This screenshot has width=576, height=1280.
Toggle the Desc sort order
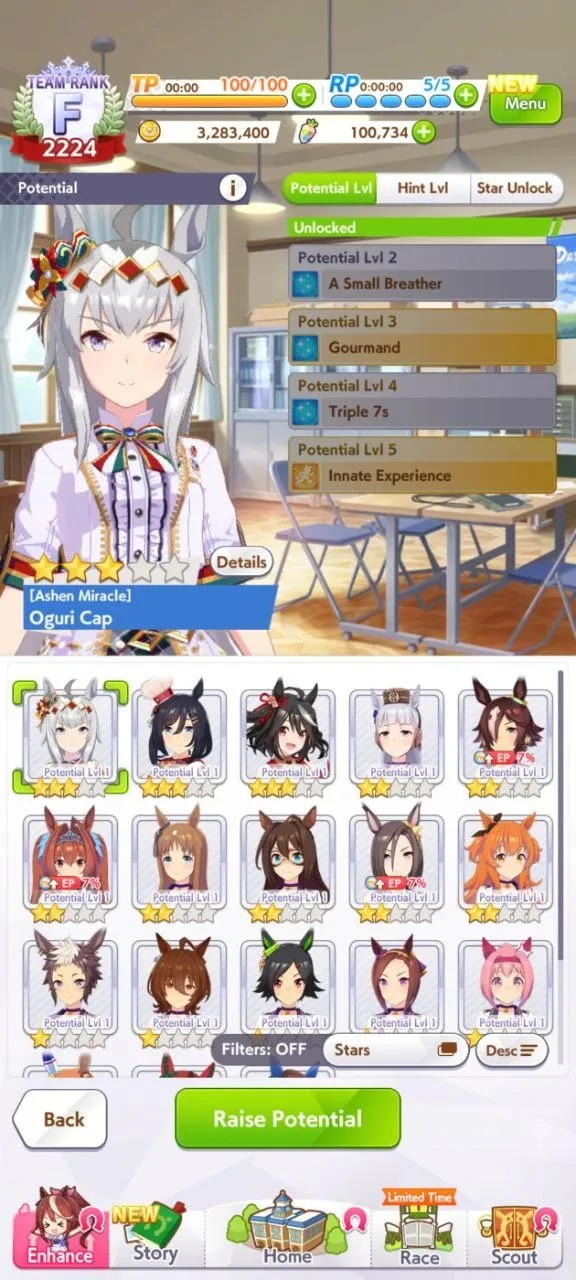(x=512, y=1050)
